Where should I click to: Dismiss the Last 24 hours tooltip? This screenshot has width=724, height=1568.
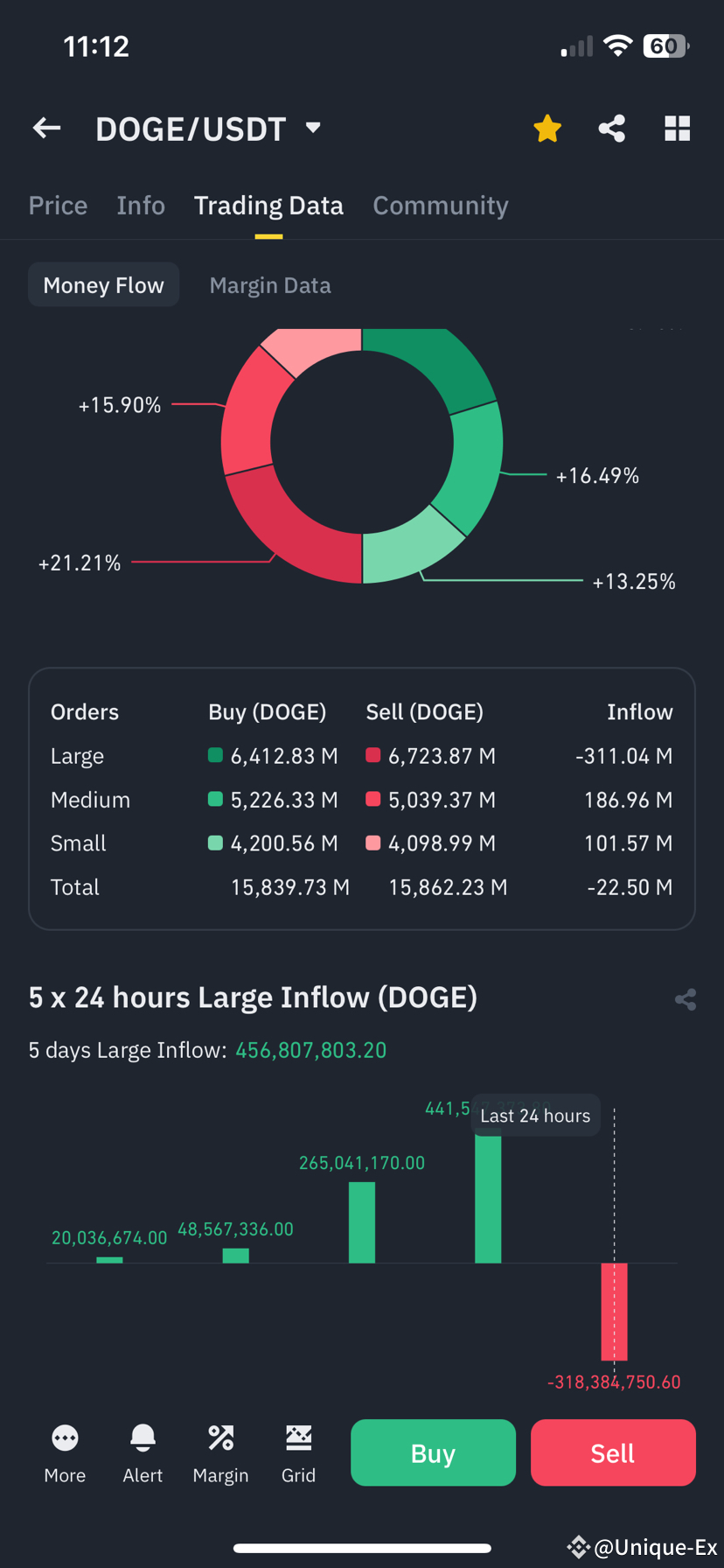coord(535,1115)
